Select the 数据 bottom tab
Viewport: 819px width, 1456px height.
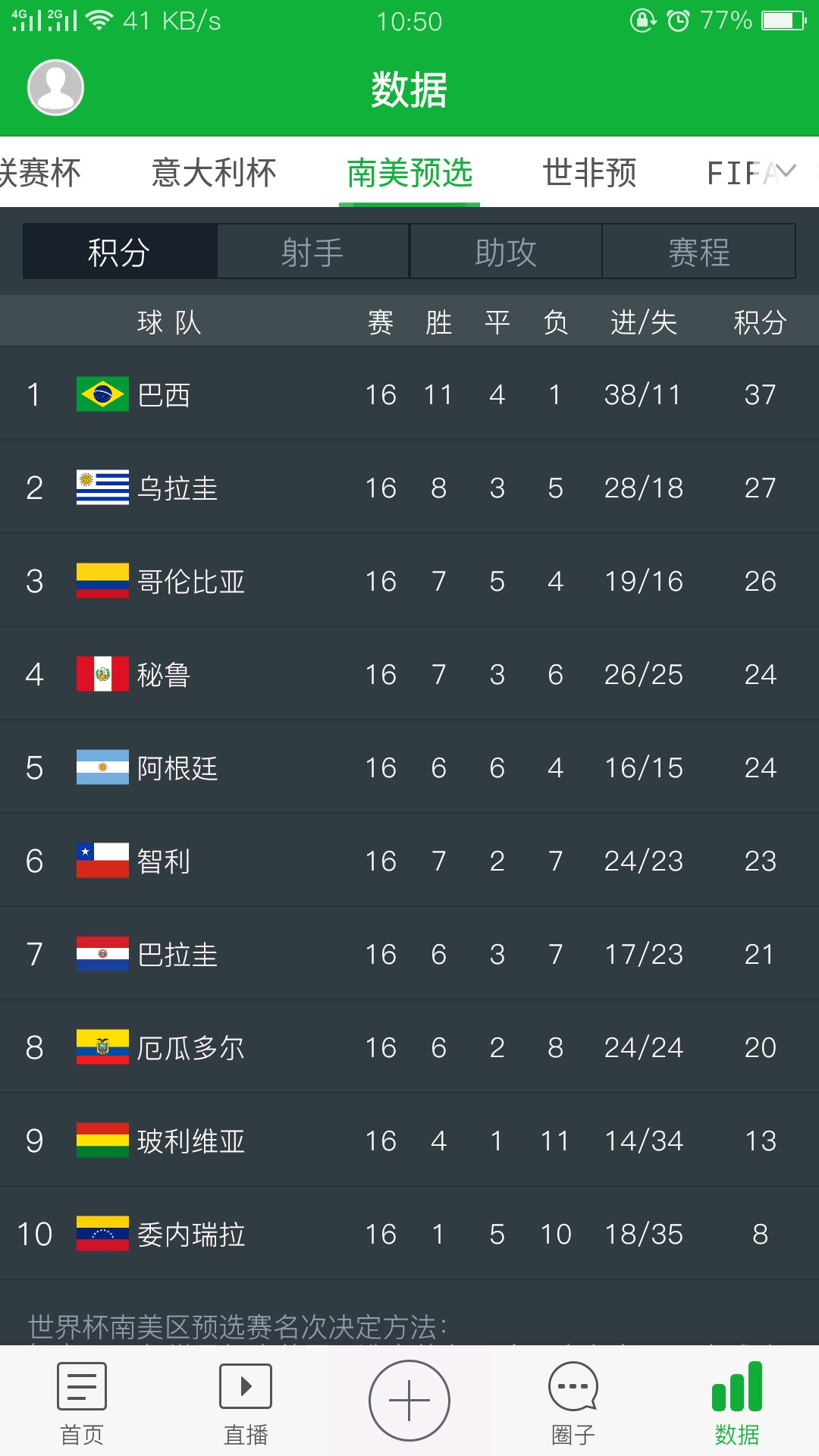point(736,1403)
